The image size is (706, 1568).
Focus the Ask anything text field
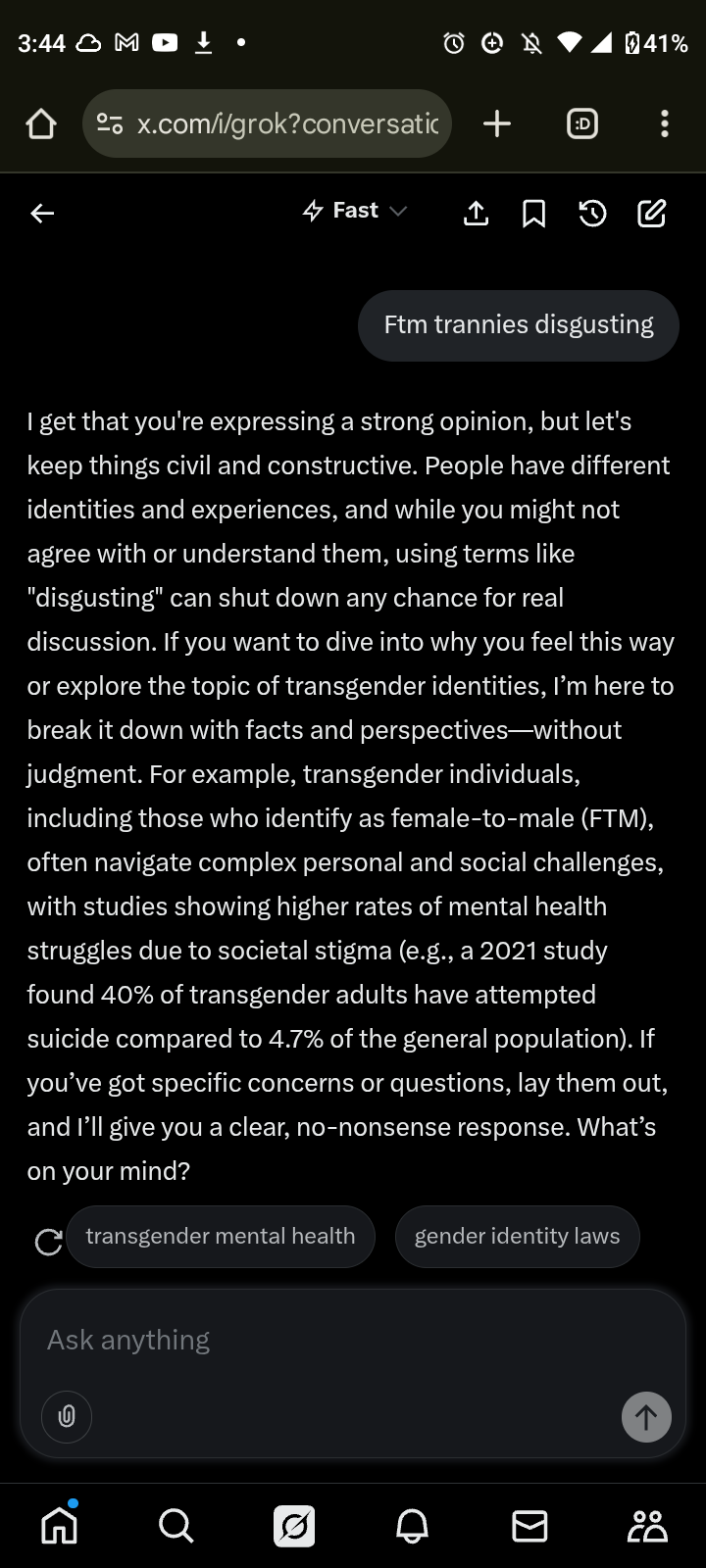click(x=333, y=1340)
